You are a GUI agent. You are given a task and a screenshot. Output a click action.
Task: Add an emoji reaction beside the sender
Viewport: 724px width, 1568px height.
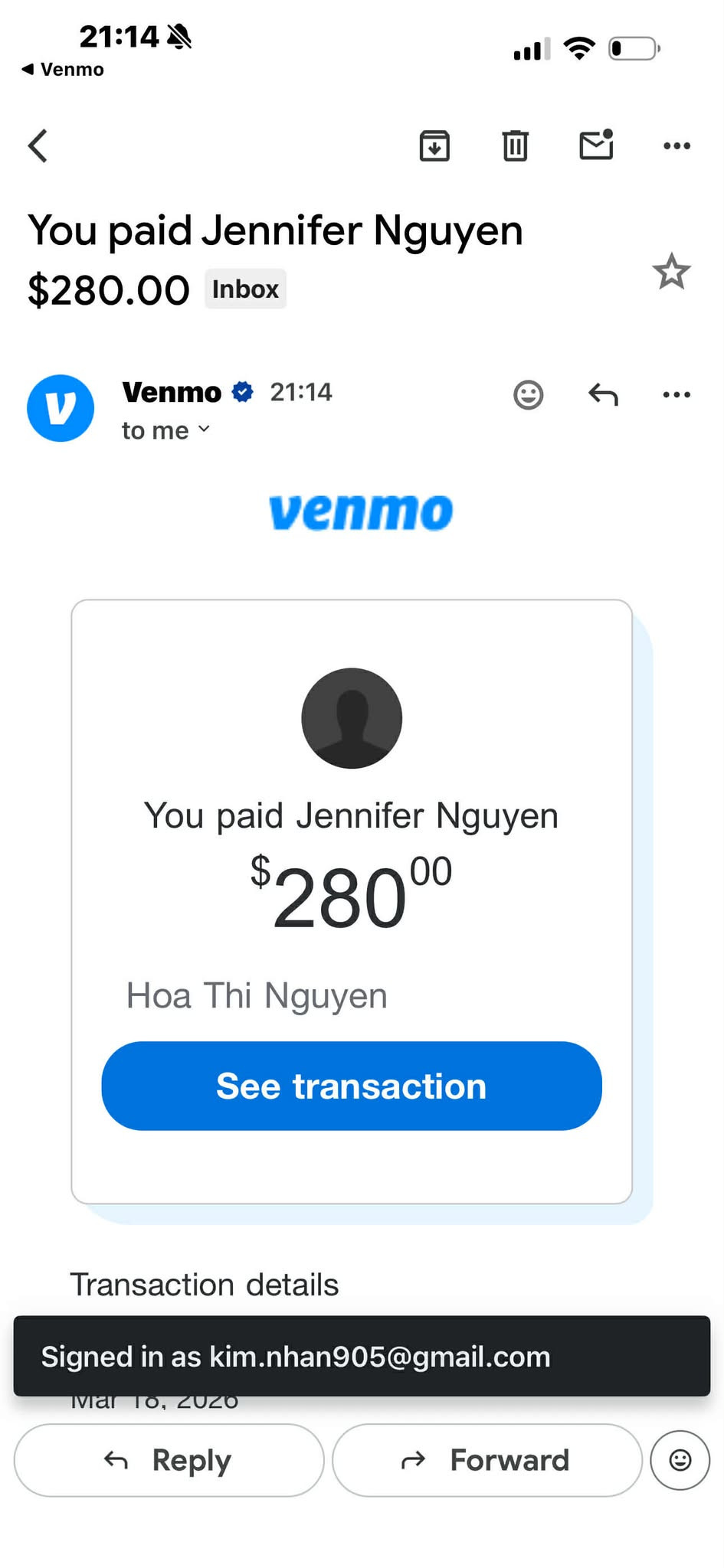(x=528, y=395)
